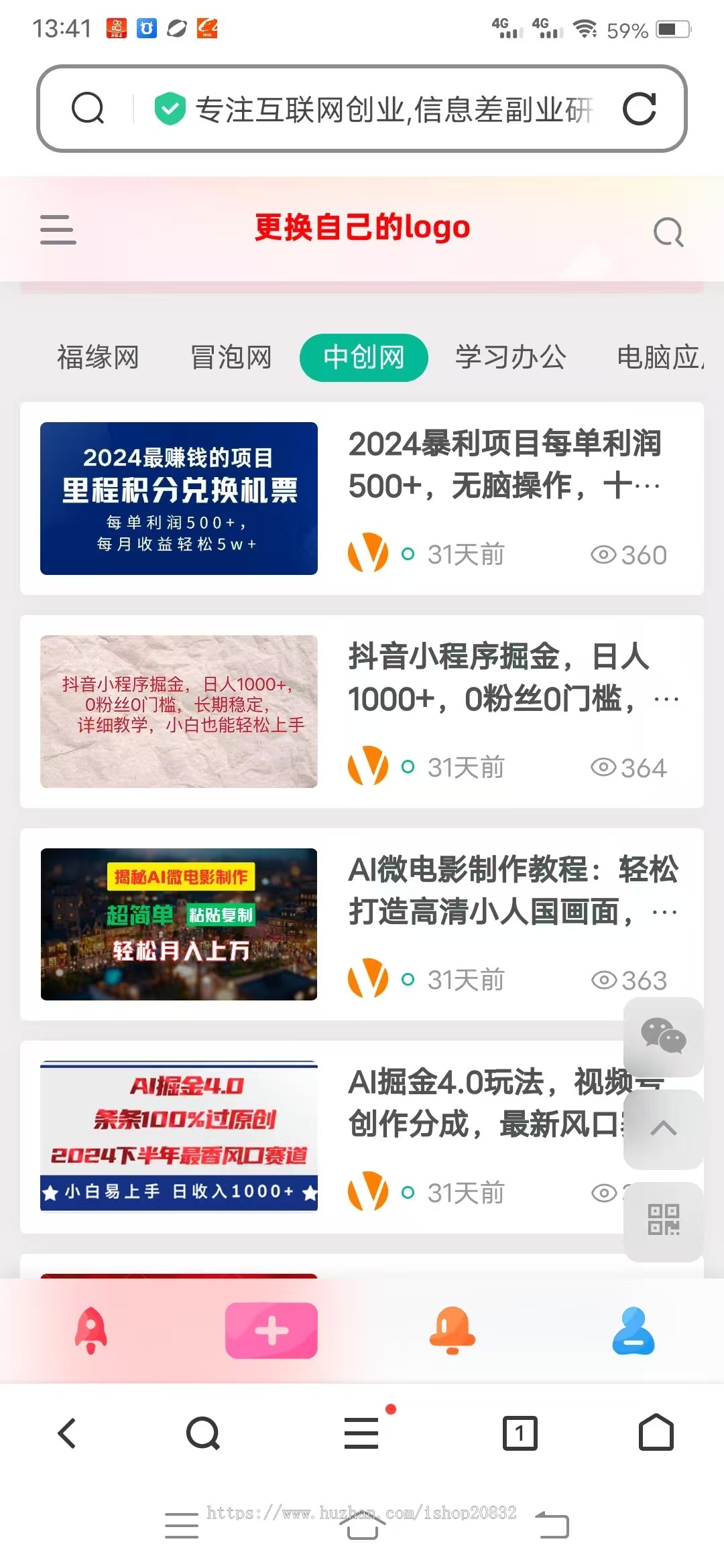Open the notifications bell tab
Viewport: 724px width, 1568px height.
click(x=452, y=1330)
